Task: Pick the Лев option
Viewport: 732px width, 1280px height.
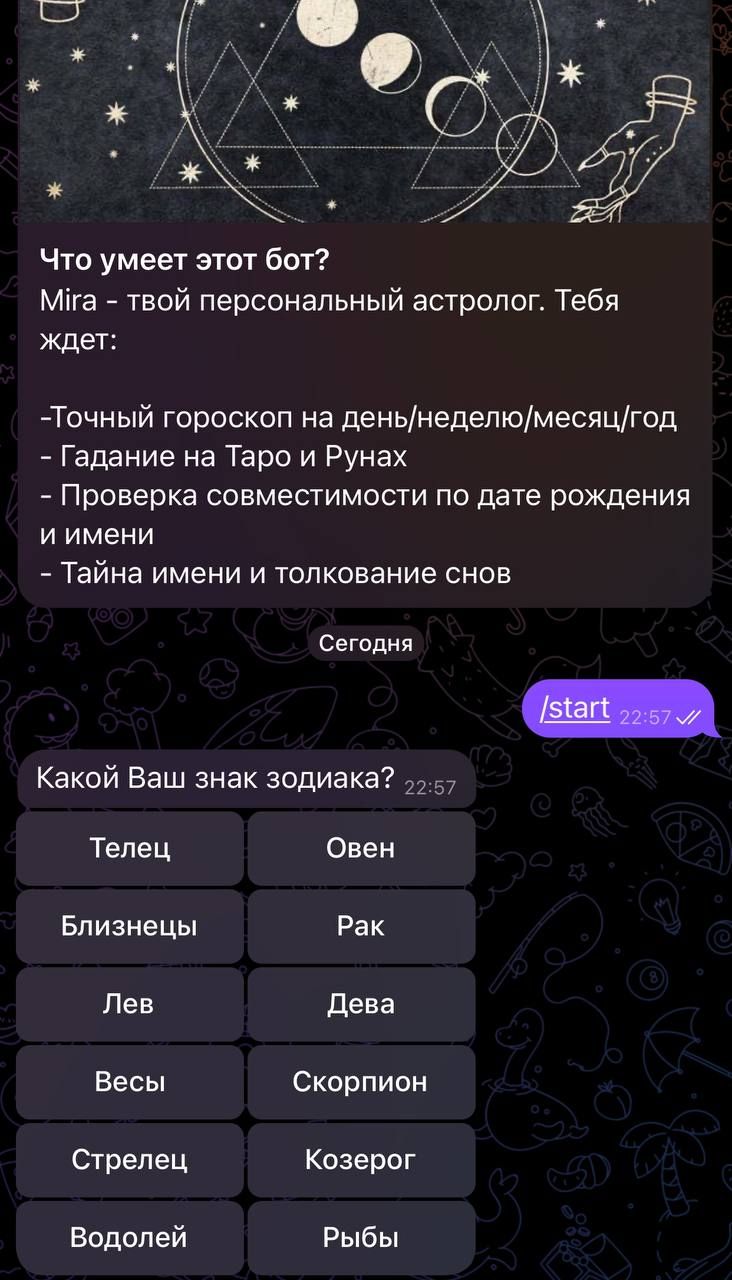Action: click(128, 1003)
